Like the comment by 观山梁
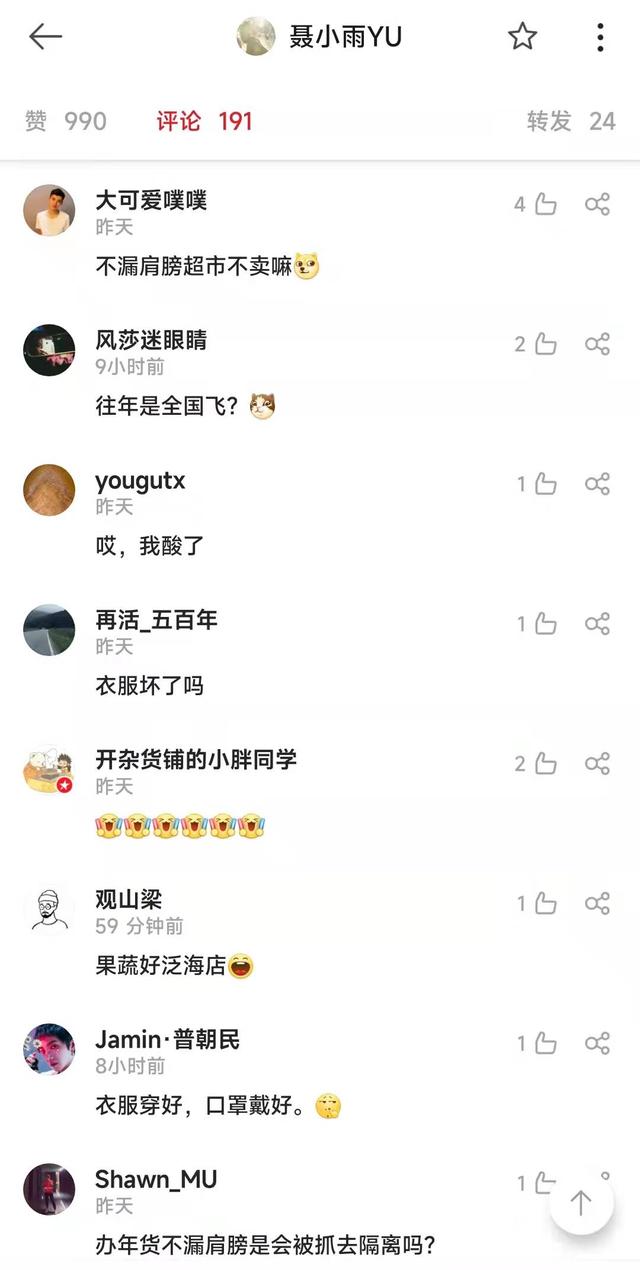Viewport: 640px width, 1270px height. pyautogui.click(x=545, y=904)
